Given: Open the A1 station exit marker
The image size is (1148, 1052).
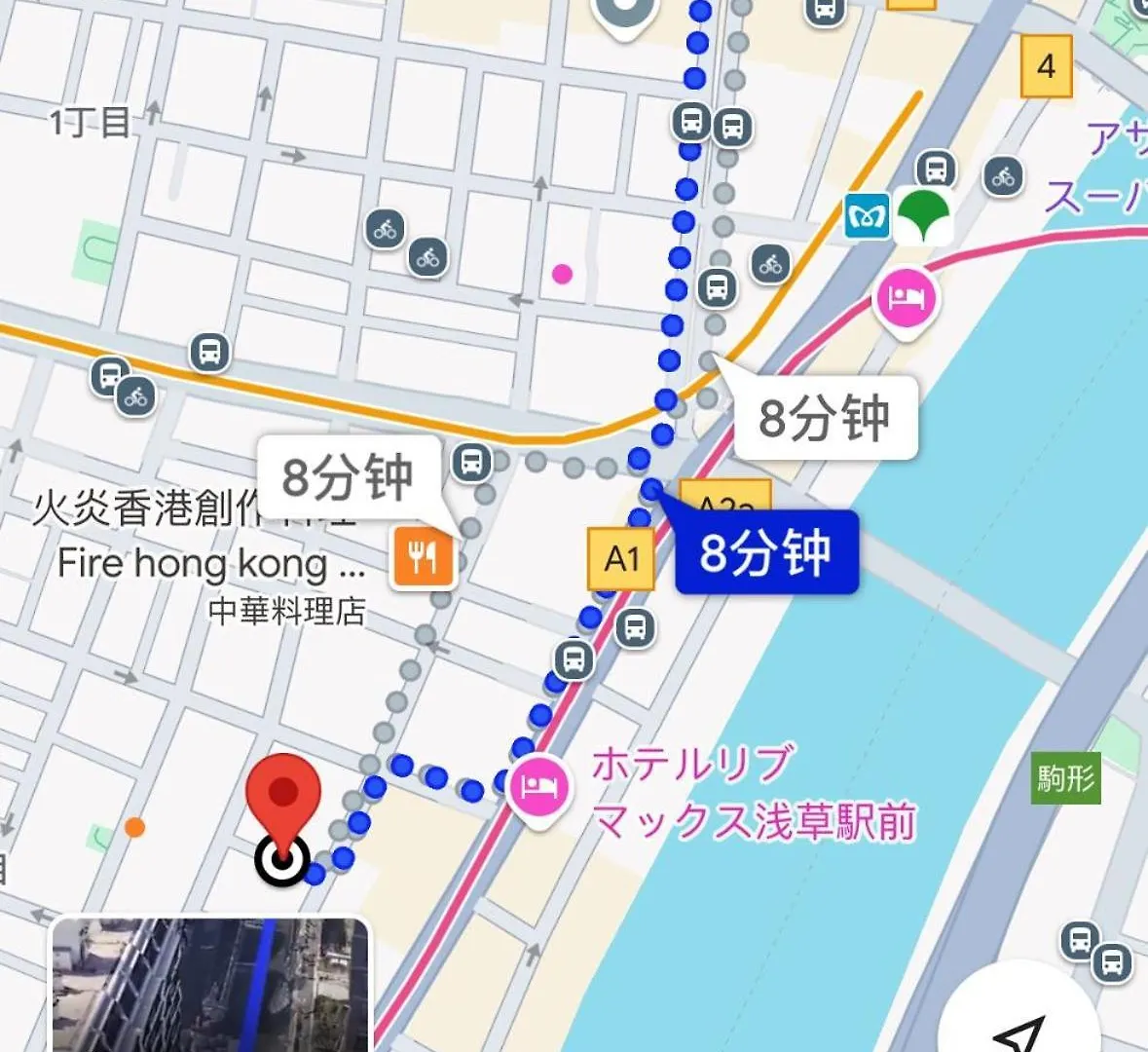Looking at the screenshot, I should pyautogui.click(x=620, y=559).
